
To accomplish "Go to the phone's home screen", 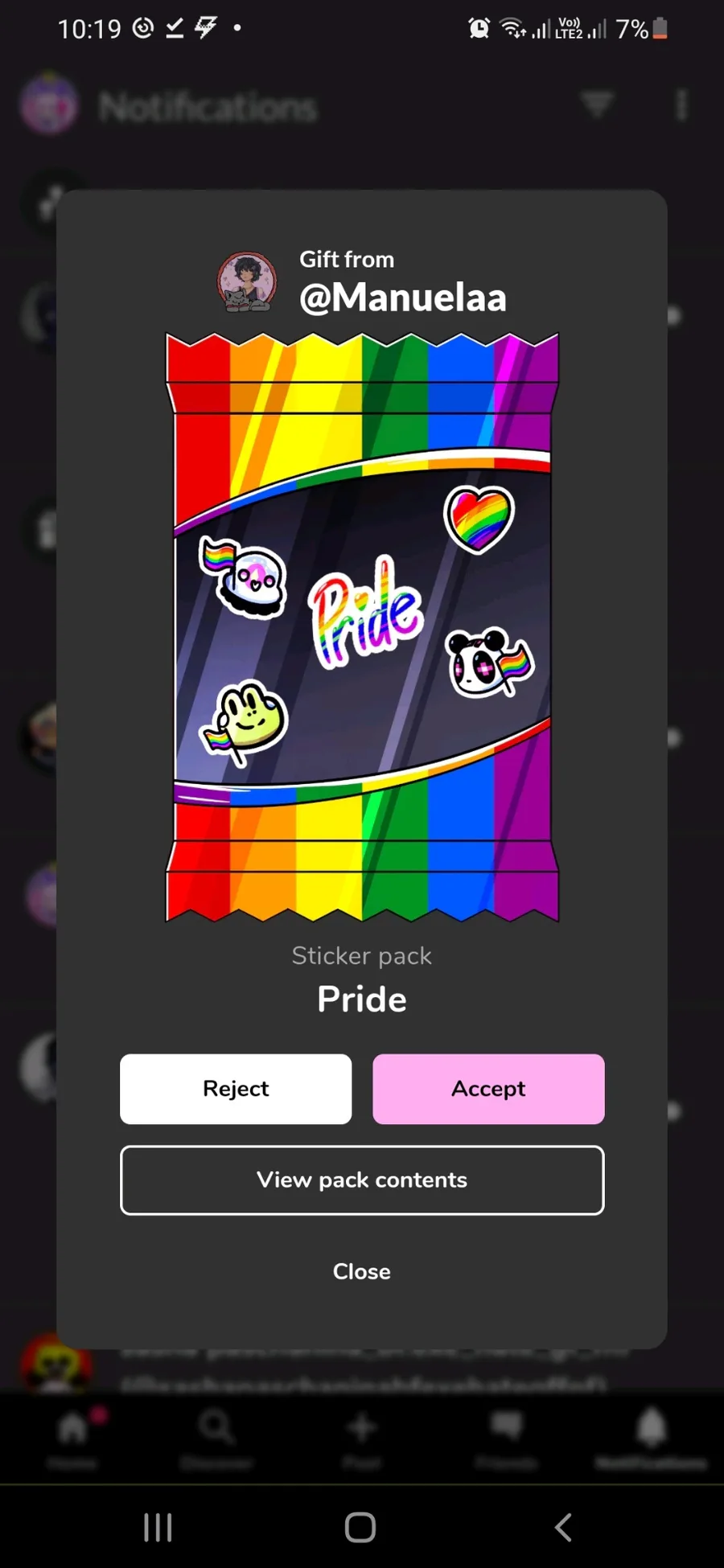I will [x=360, y=1527].
